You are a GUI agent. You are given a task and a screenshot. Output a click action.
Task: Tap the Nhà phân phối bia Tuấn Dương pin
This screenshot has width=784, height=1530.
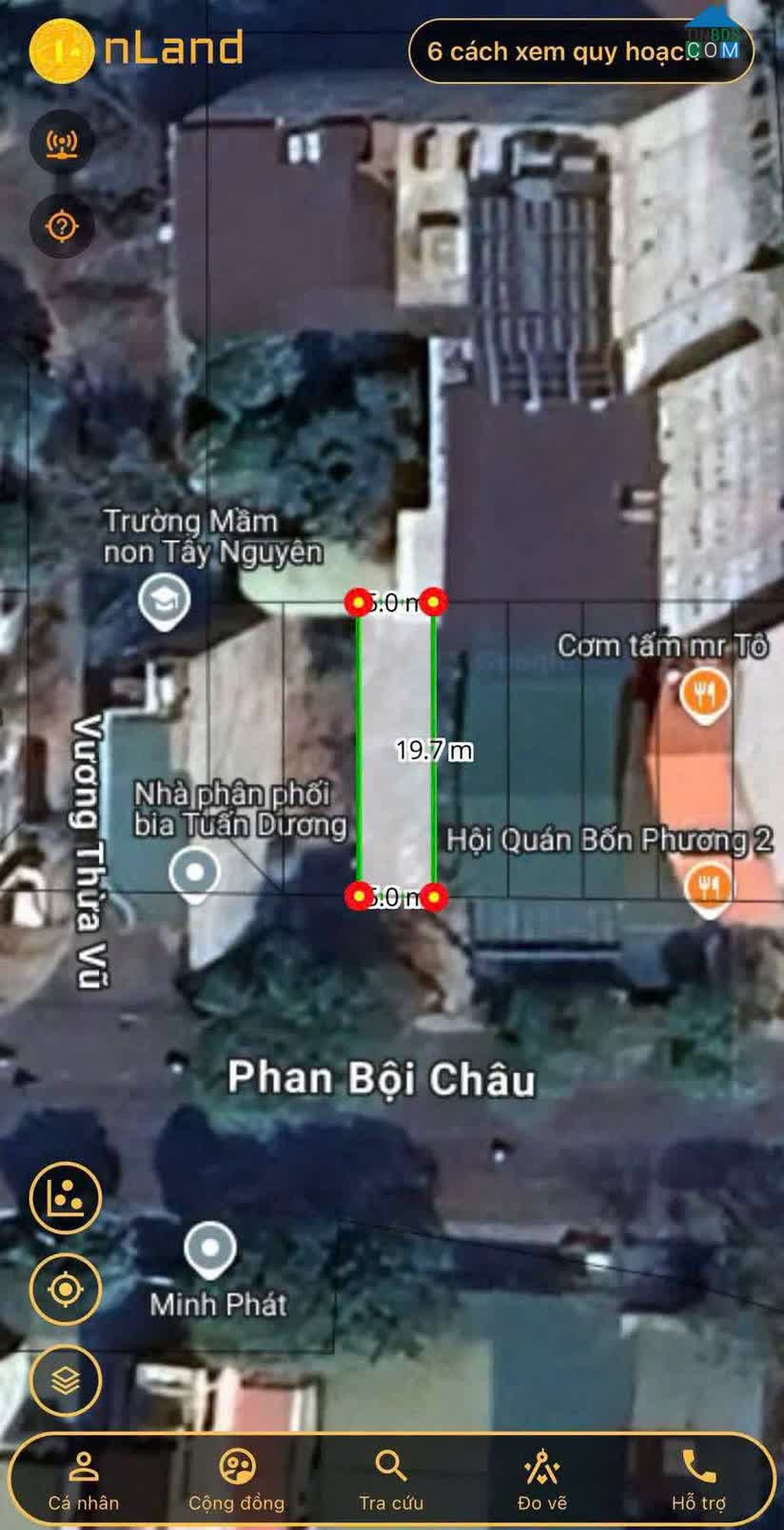[195, 874]
